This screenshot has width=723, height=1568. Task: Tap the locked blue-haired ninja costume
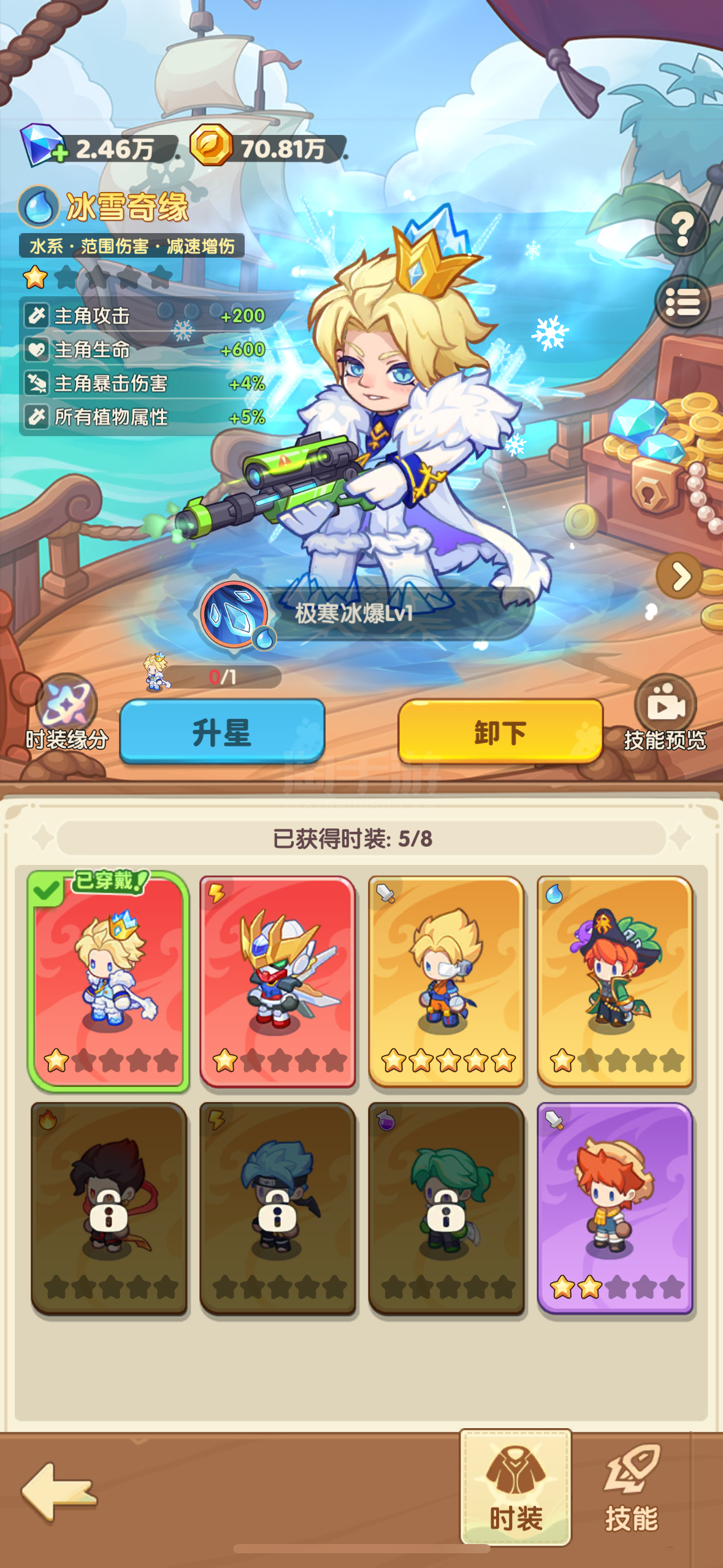click(x=278, y=1208)
